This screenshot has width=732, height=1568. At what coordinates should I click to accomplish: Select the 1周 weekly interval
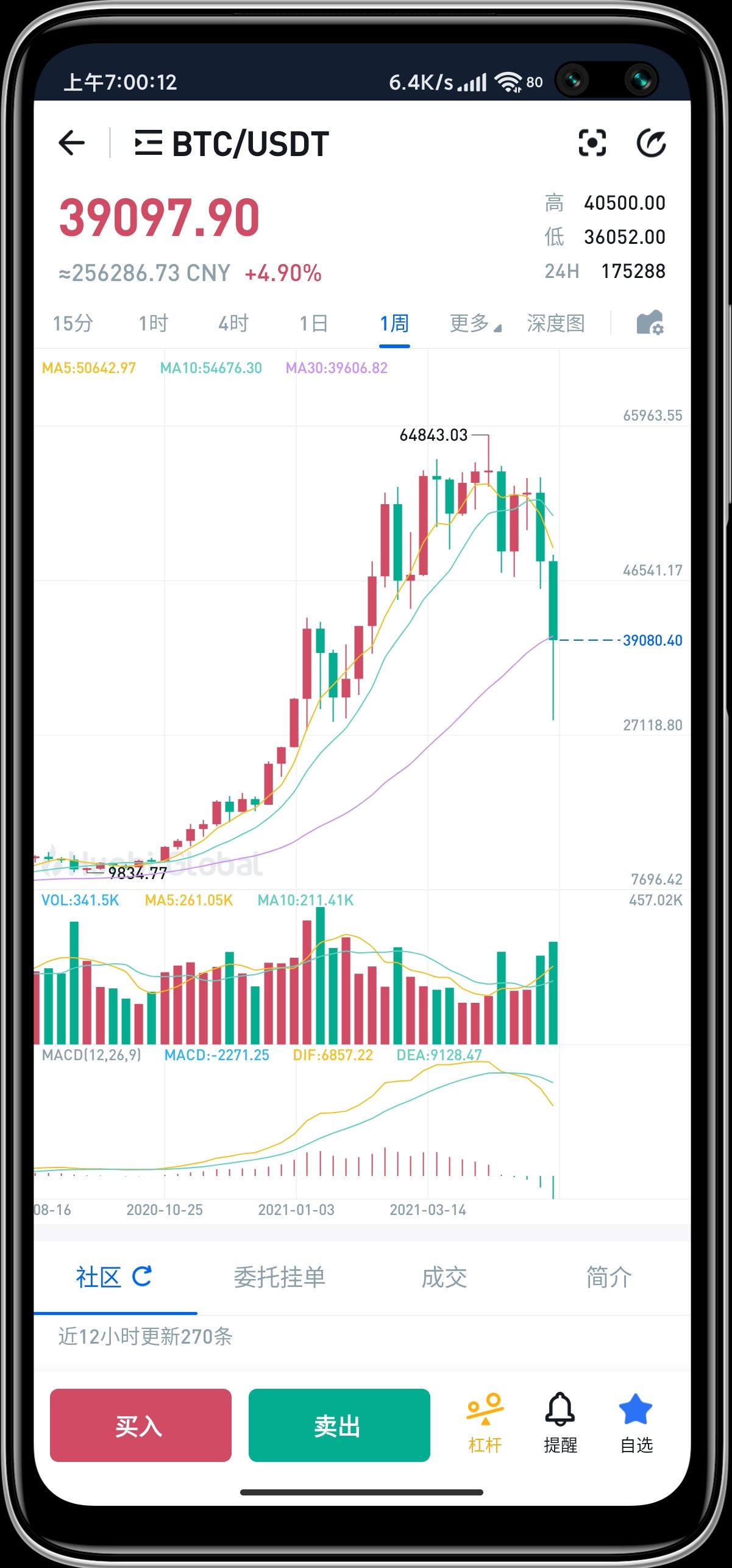click(x=394, y=323)
